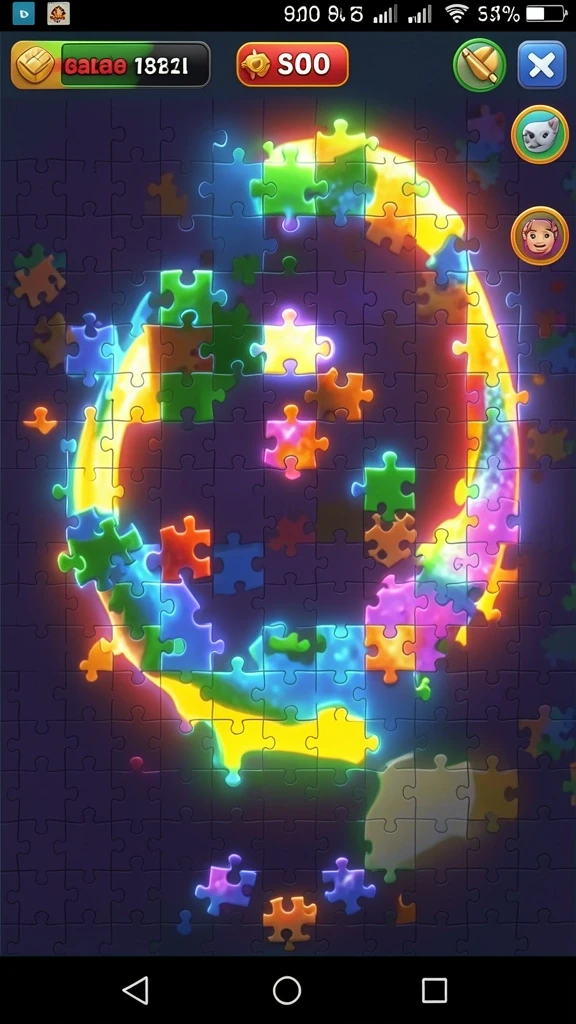Go back with the system back button

(x=136, y=990)
